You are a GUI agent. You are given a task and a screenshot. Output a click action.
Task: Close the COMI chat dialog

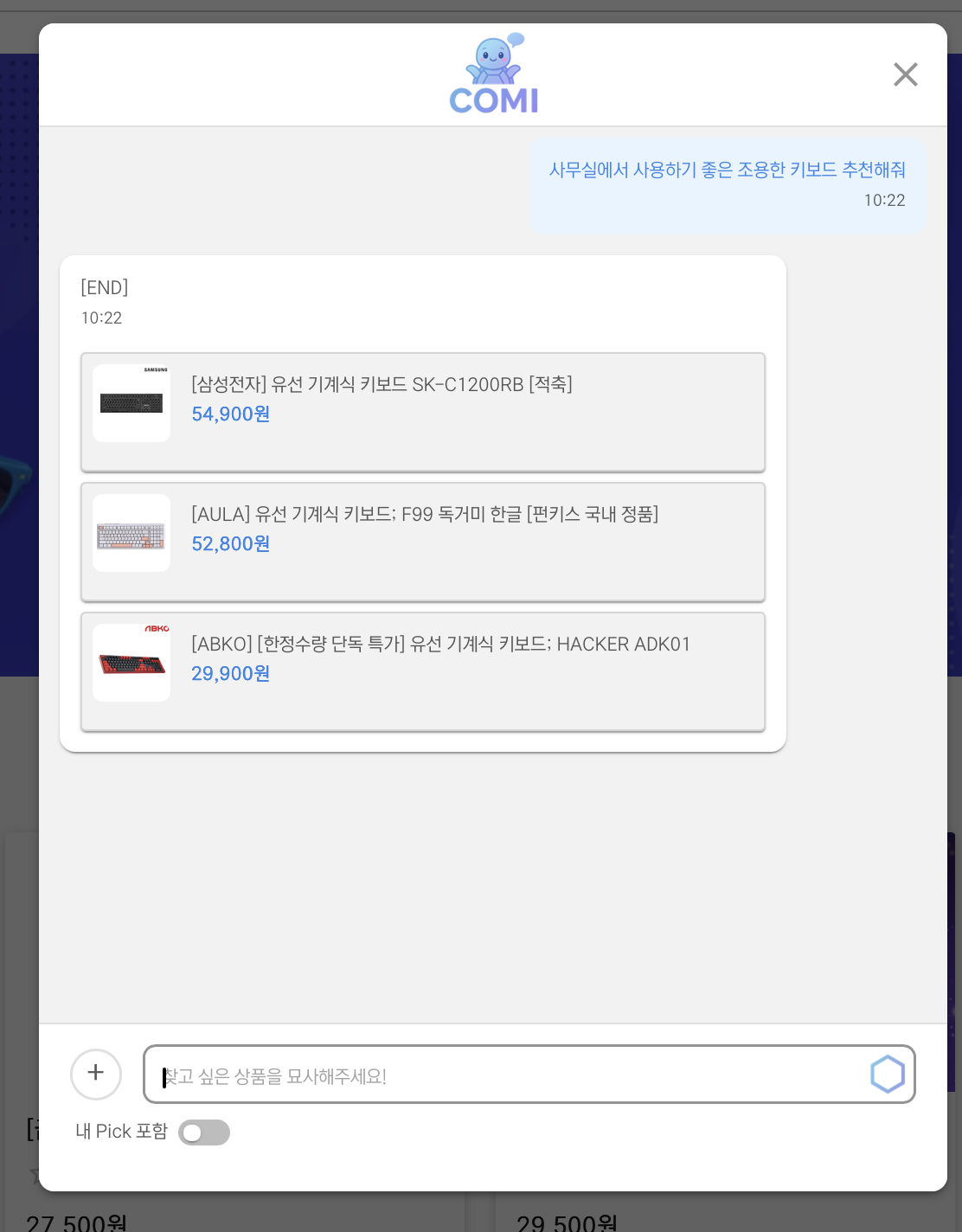[905, 74]
